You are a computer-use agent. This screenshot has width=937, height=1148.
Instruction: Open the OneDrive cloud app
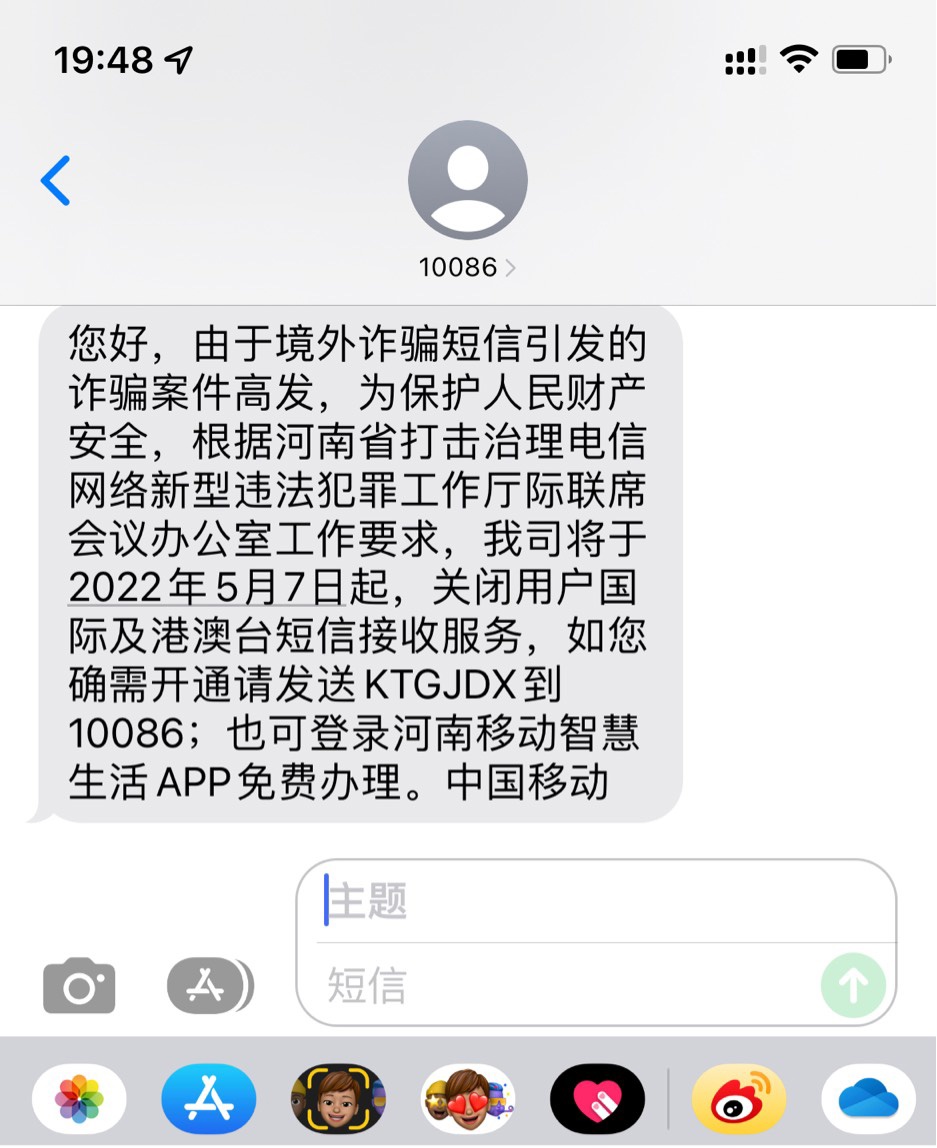tap(868, 1099)
